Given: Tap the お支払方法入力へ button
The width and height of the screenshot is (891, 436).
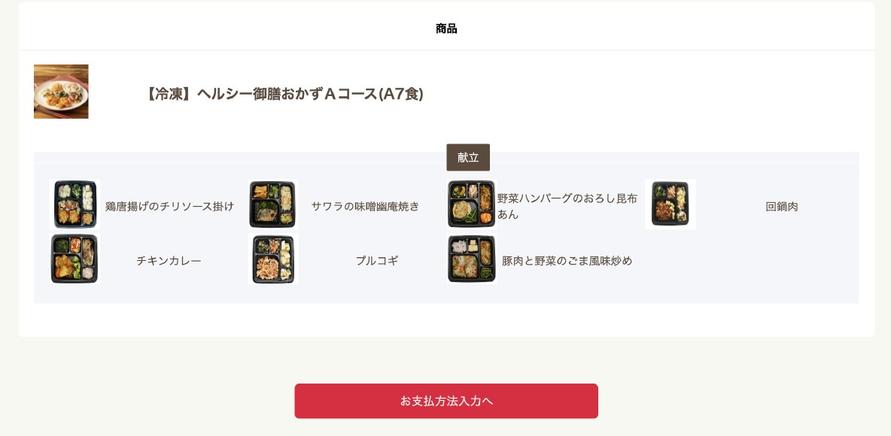Looking at the screenshot, I should (446, 401).
